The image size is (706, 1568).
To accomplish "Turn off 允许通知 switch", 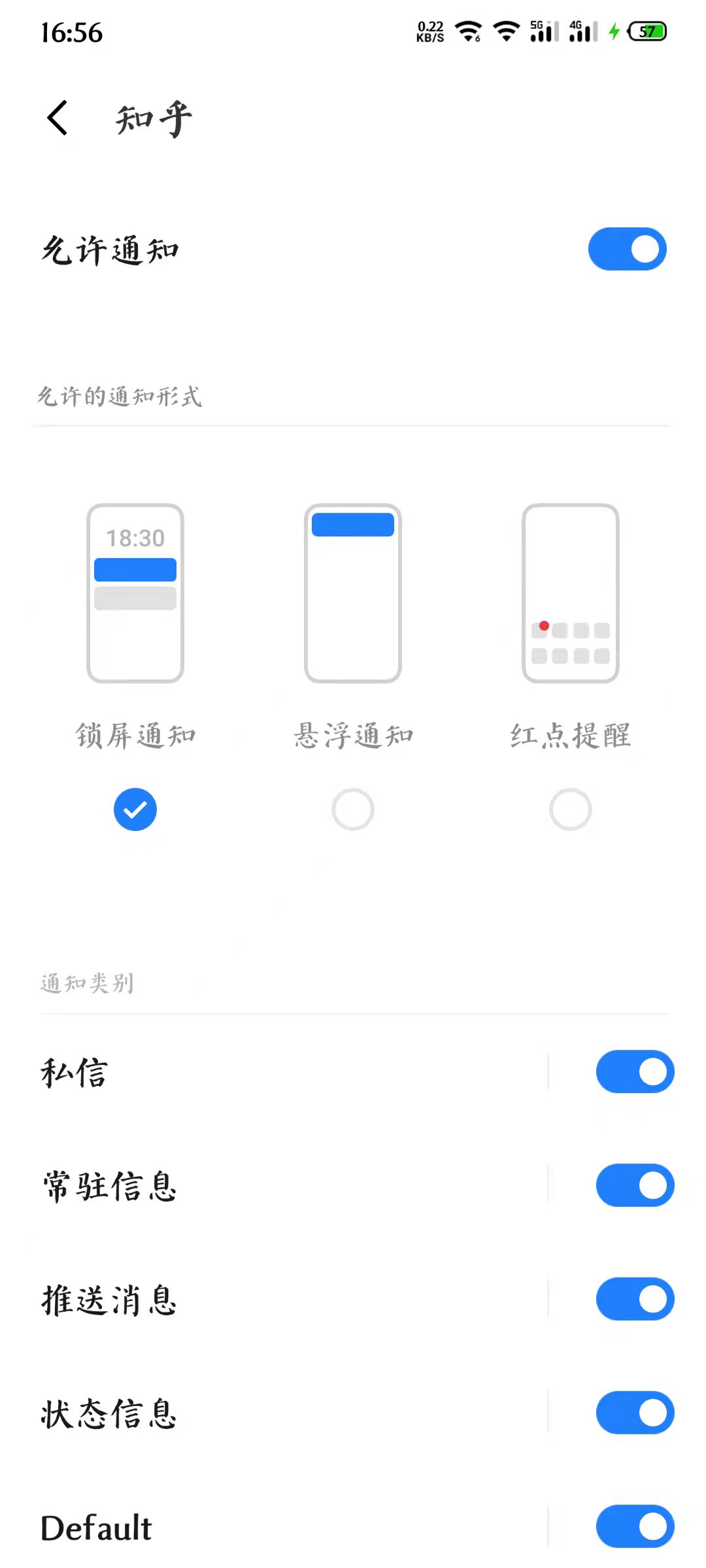I will click(626, 249).
